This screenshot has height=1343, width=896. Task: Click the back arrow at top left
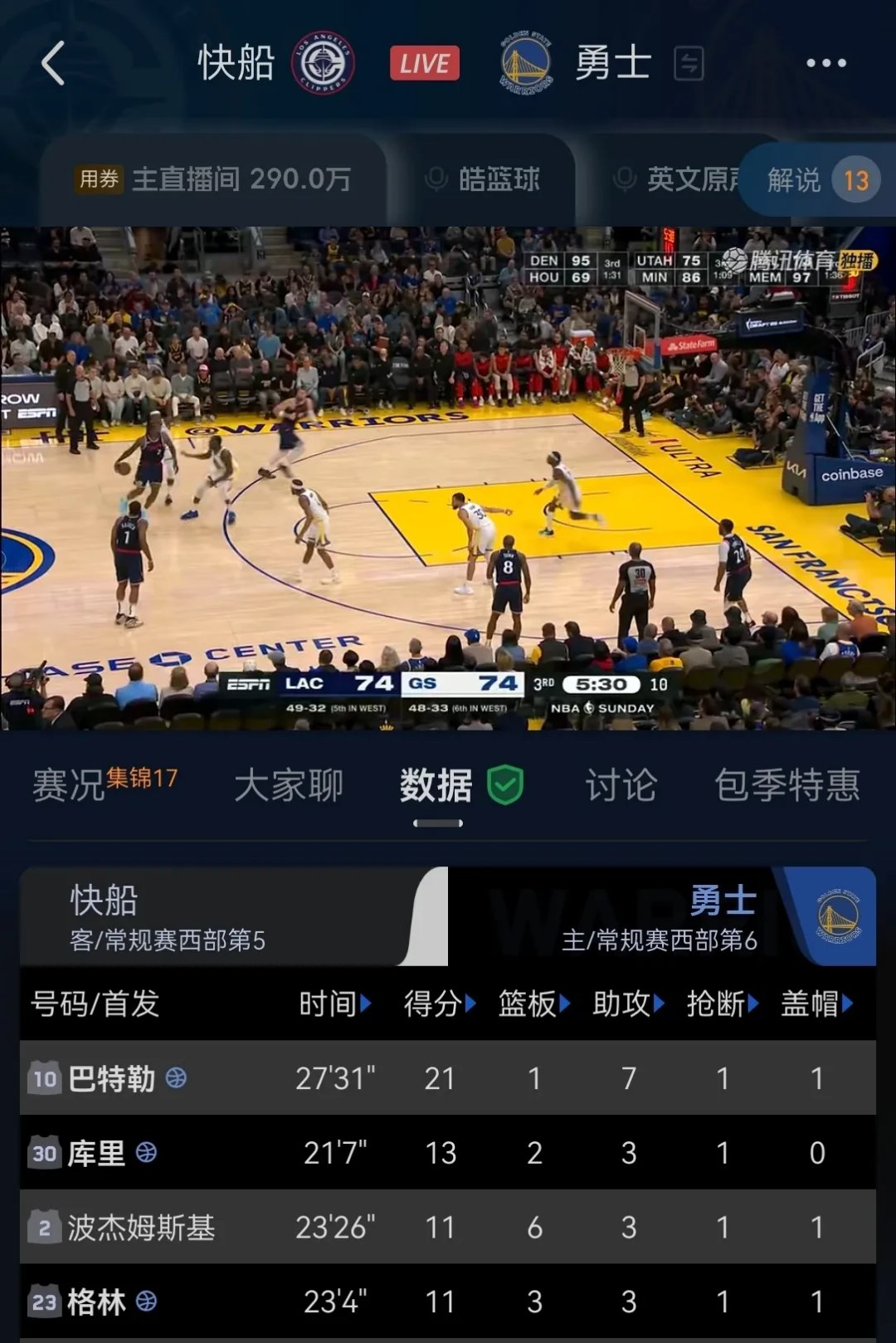coord(53,62)
